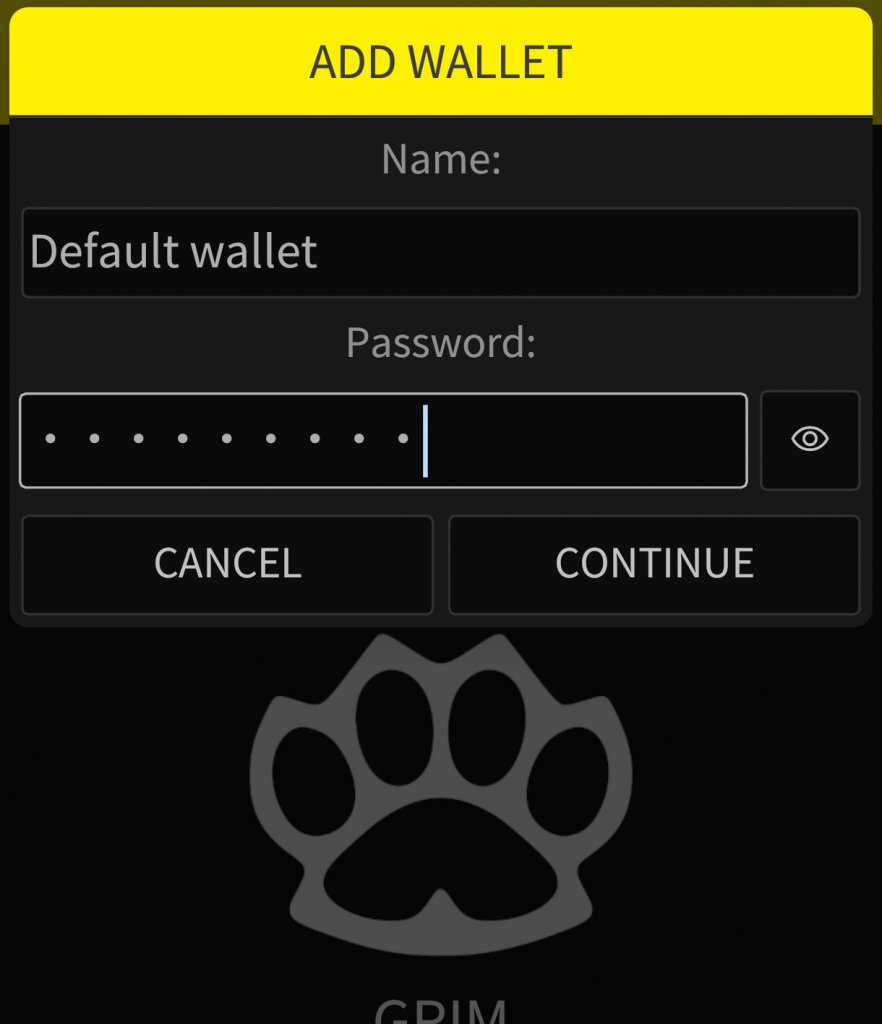This screenshot has height=1024, width=882.
Task: Reveal password with the eye icon
Action: point(810,440)
